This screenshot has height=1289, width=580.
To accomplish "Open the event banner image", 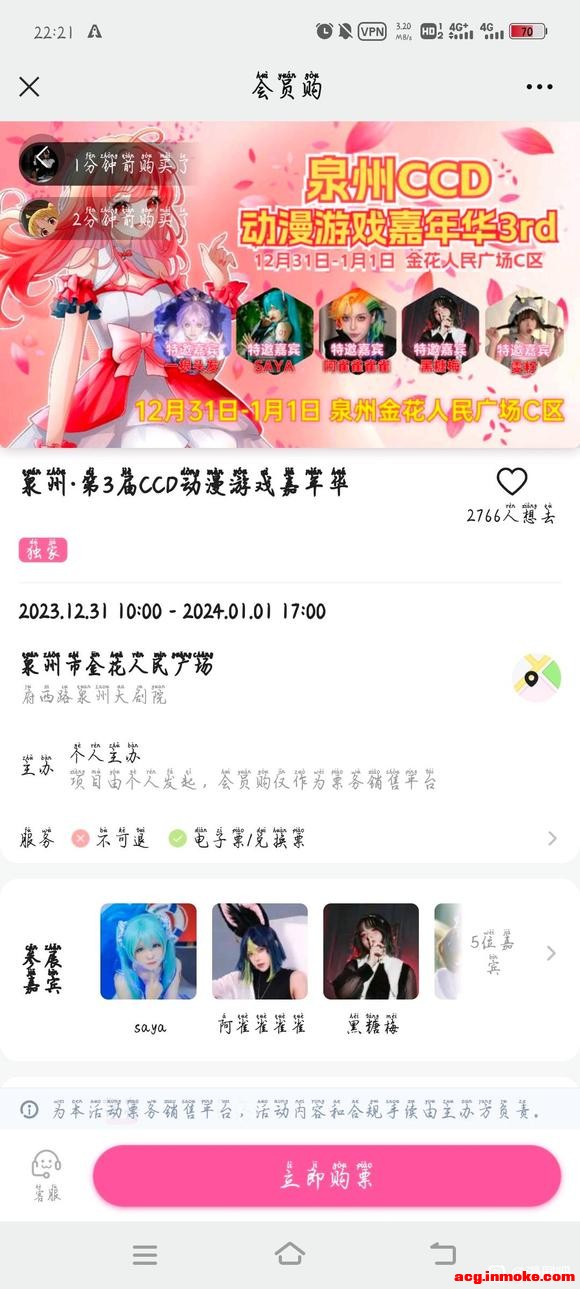I will pyautogui.click(x=290, y=285).
